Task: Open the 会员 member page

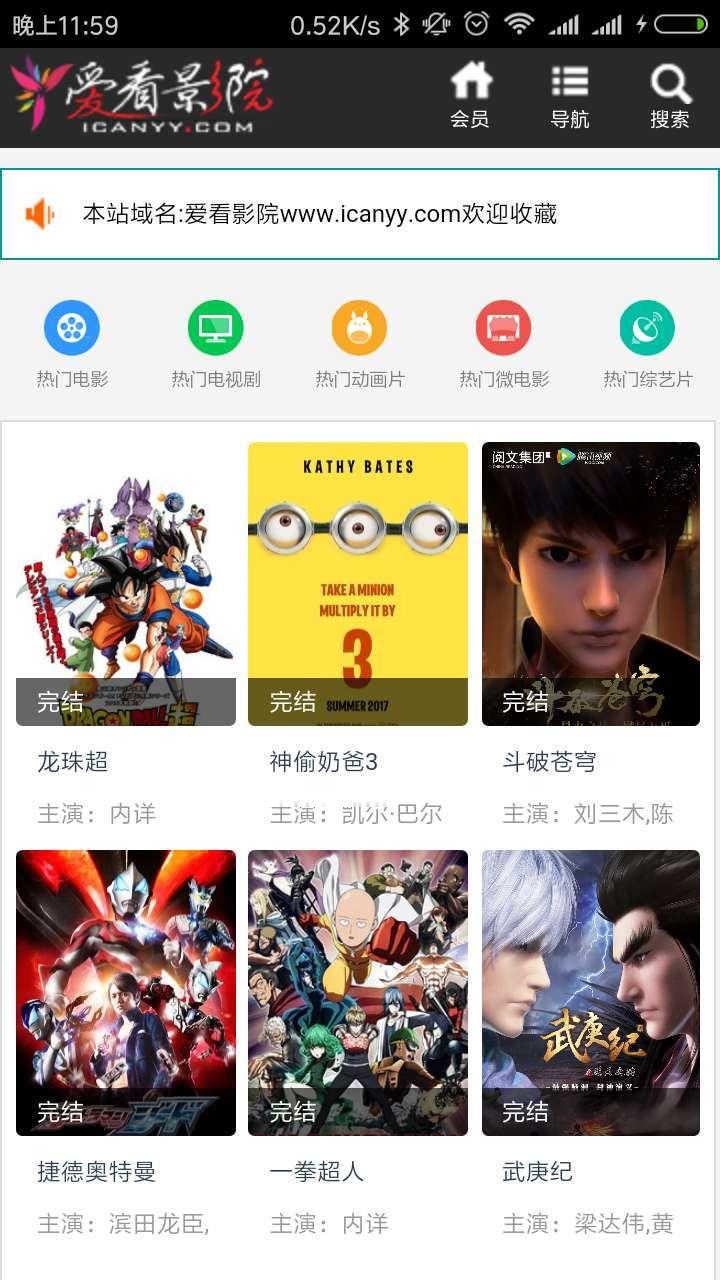Action: pos(470,97)
